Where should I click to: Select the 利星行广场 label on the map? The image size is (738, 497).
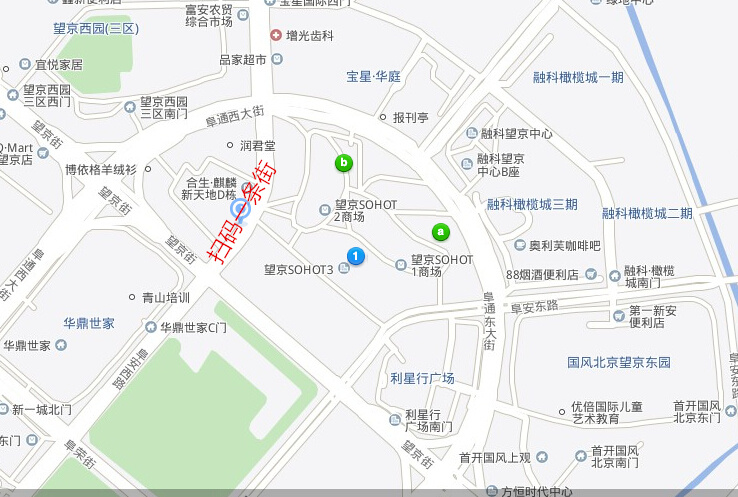click(x=422, y=378)
